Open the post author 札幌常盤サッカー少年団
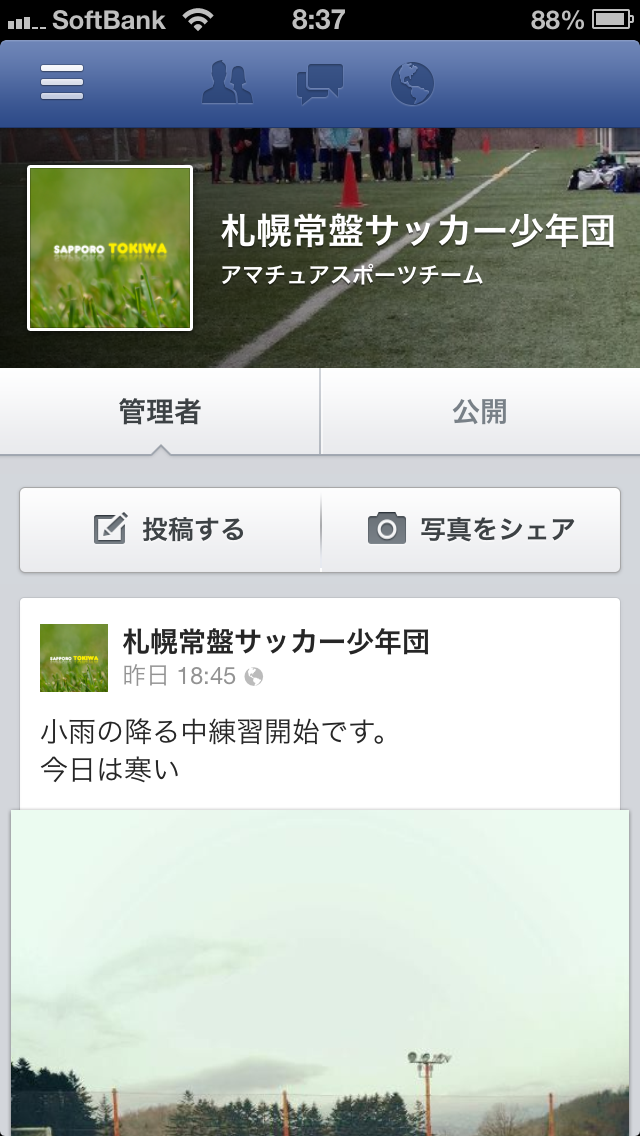 pyautogui.click(x=275, y=642)
